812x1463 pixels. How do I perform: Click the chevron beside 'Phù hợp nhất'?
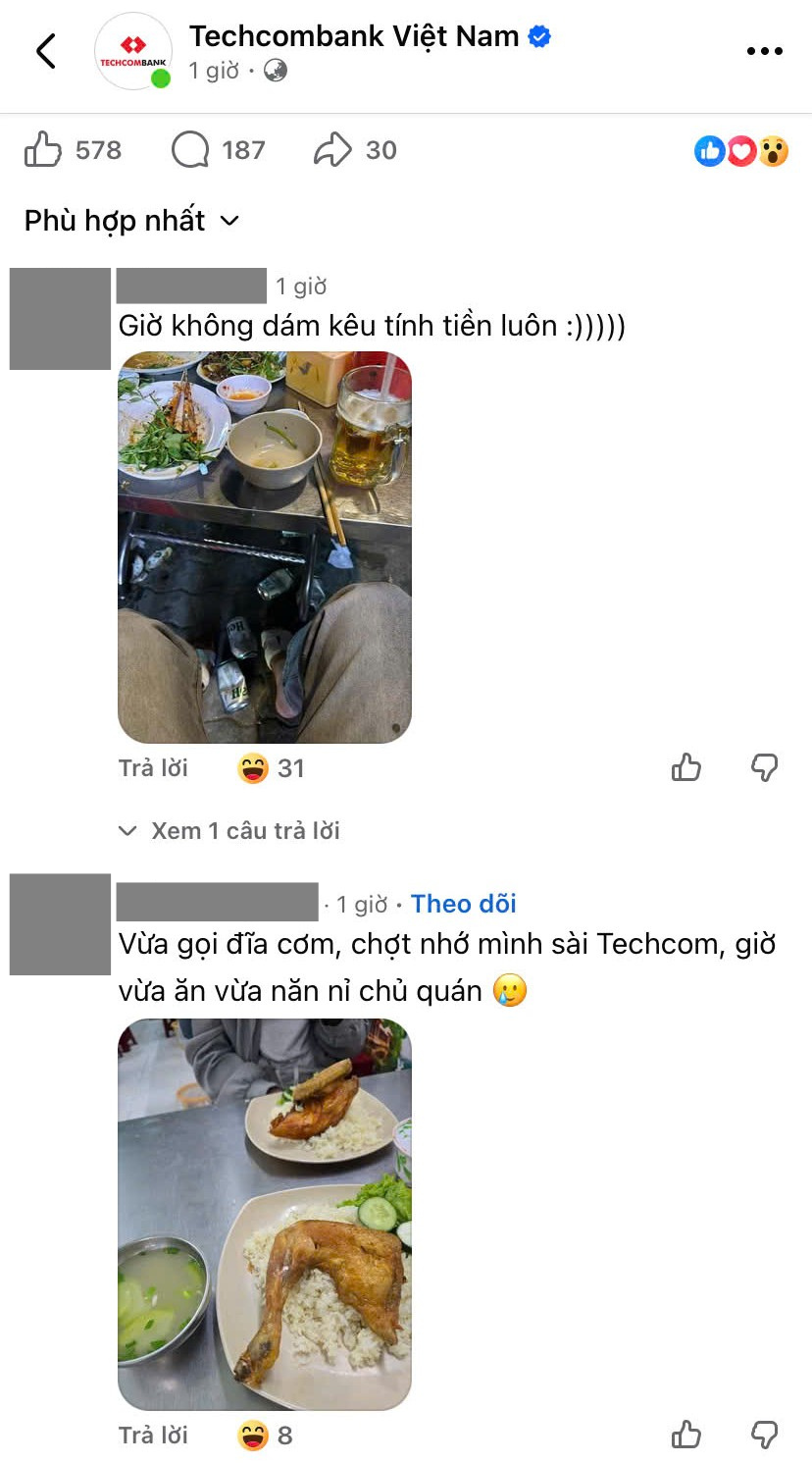229,222
